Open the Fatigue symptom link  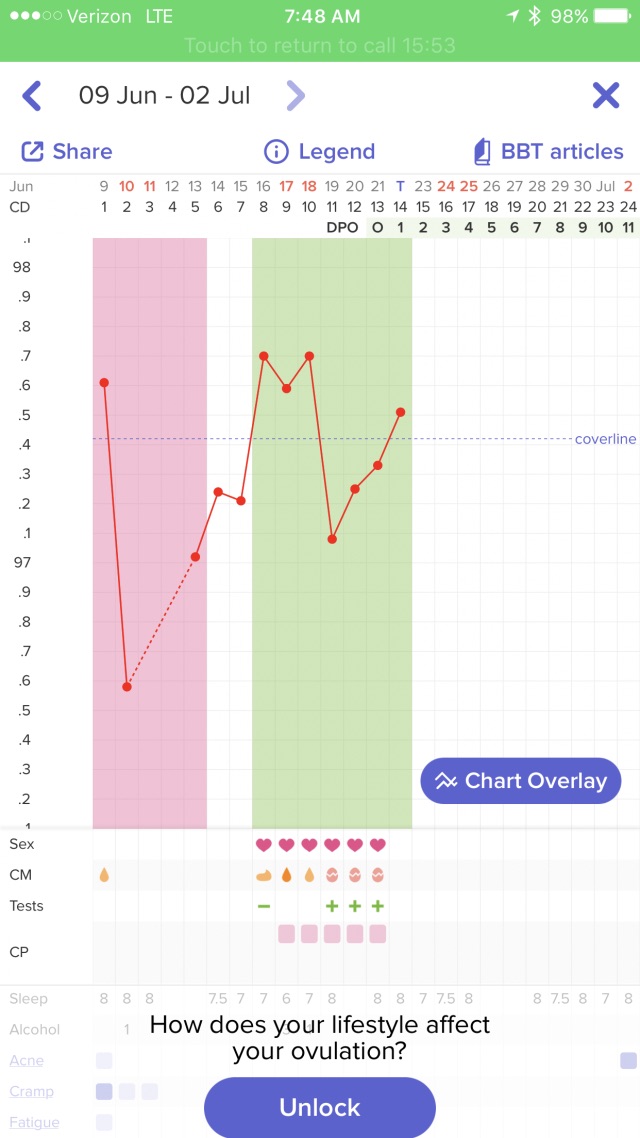34,1122
